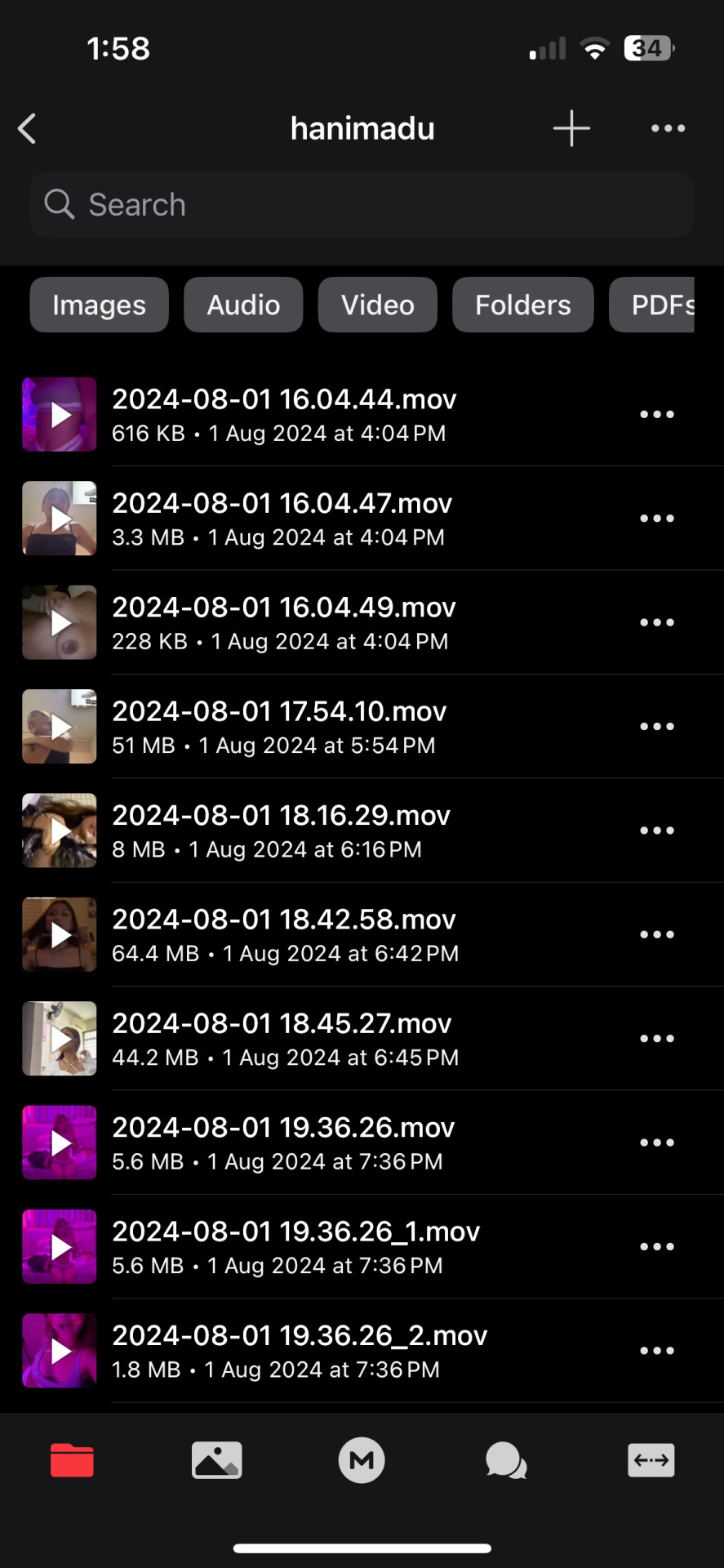Tap the Search field
This screenshot has height=1568, width=724.
[362, 205]
